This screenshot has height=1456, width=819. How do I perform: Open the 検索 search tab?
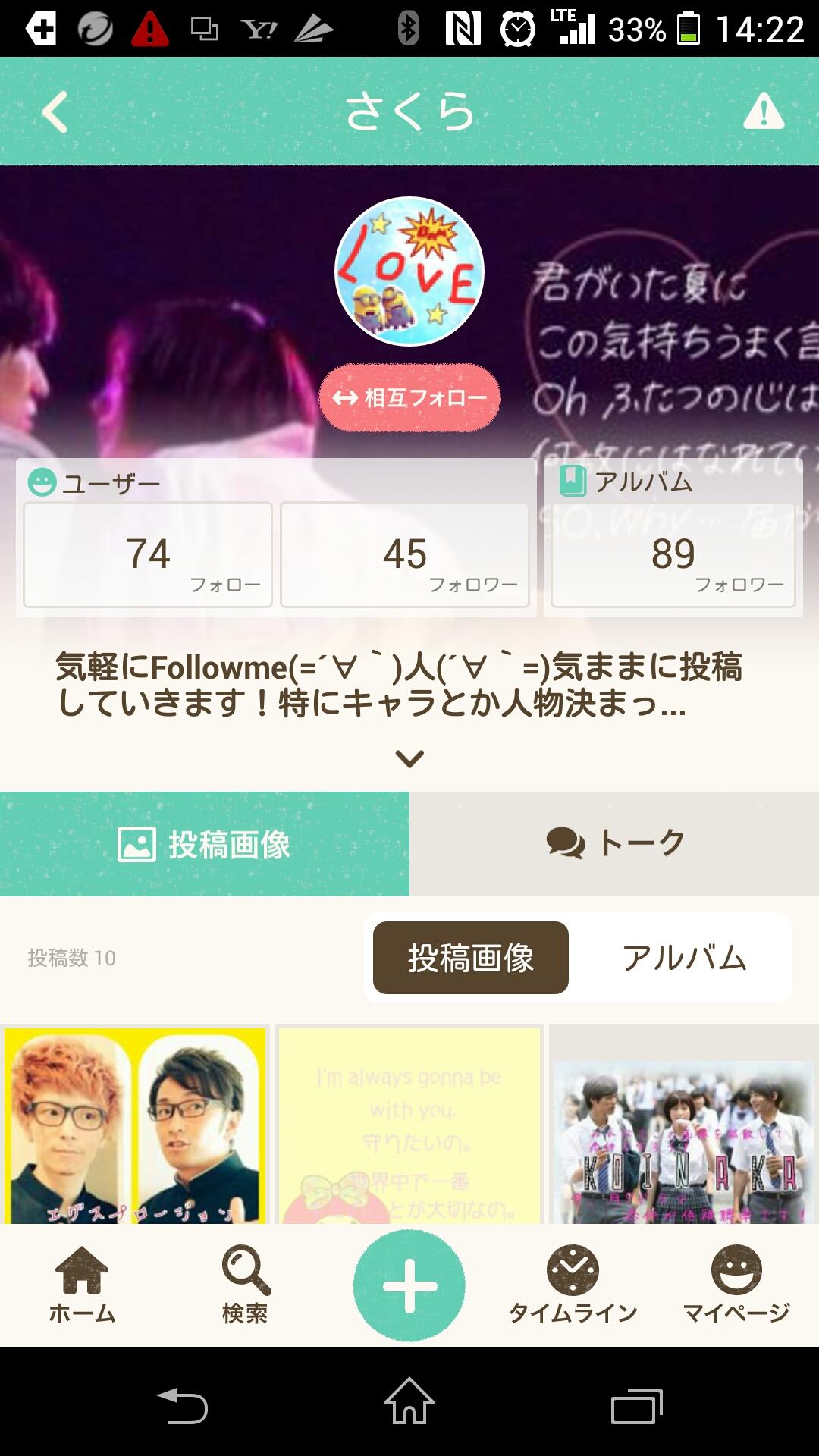pos(245,1285)
